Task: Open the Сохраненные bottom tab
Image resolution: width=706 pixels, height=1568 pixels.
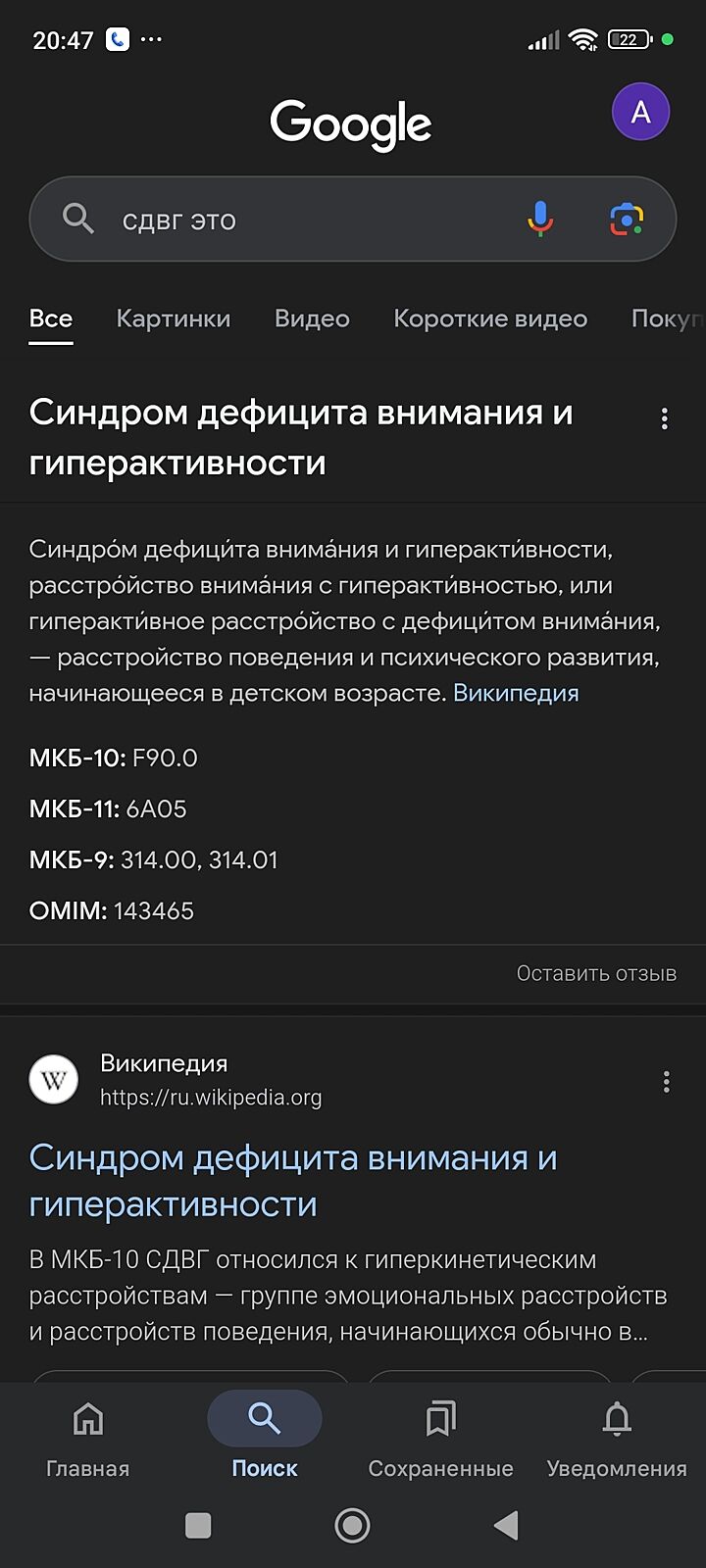Action: point(440,1437)
